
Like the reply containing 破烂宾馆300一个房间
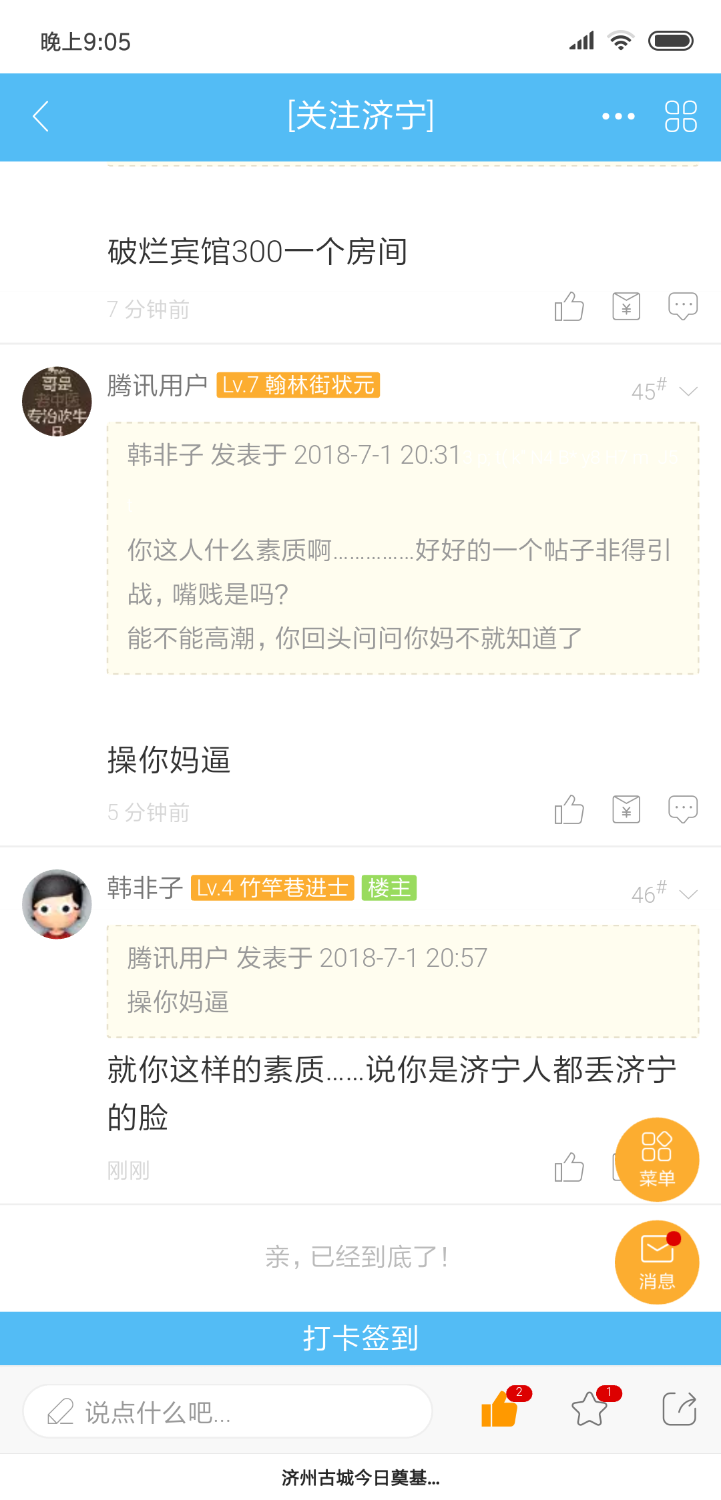569,306
